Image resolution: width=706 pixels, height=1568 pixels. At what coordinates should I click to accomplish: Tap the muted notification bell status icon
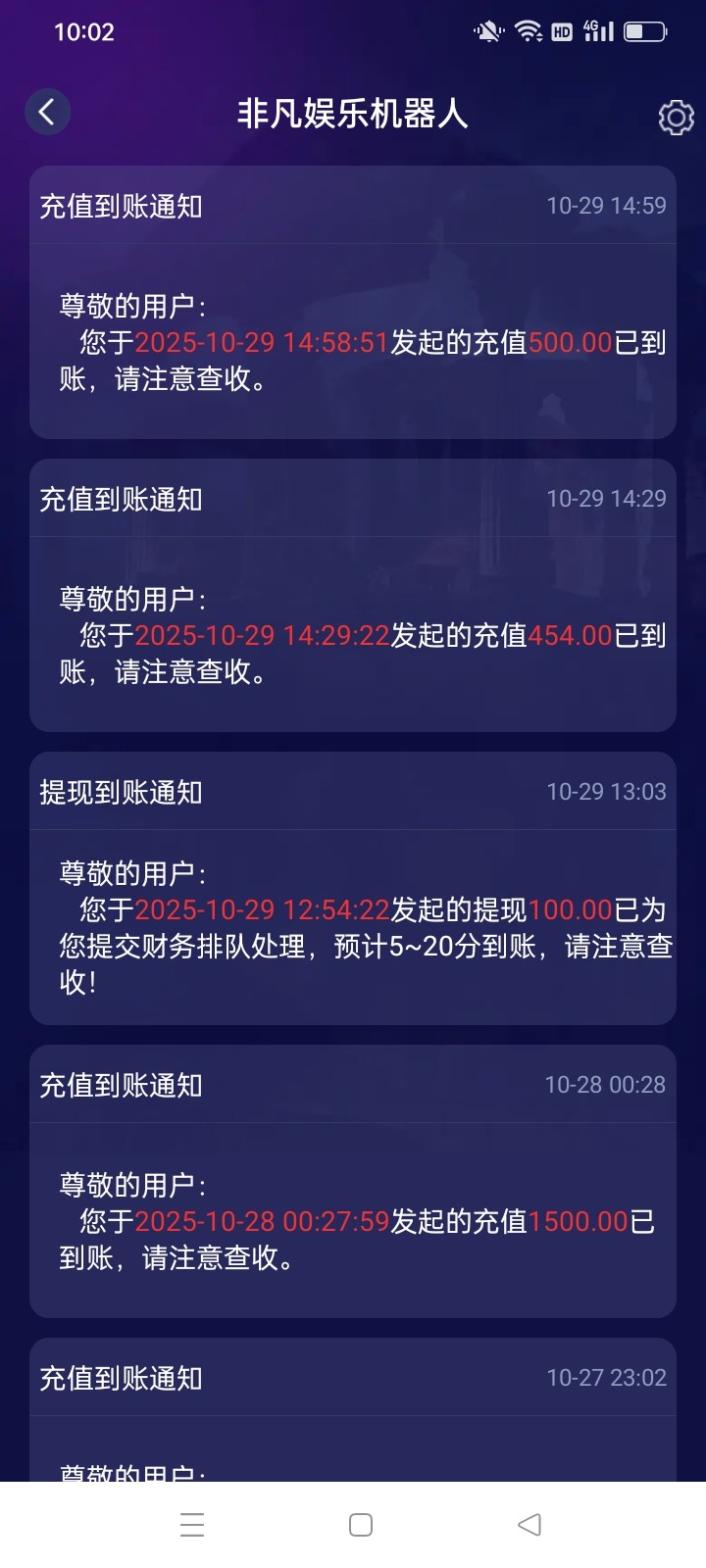487,30
